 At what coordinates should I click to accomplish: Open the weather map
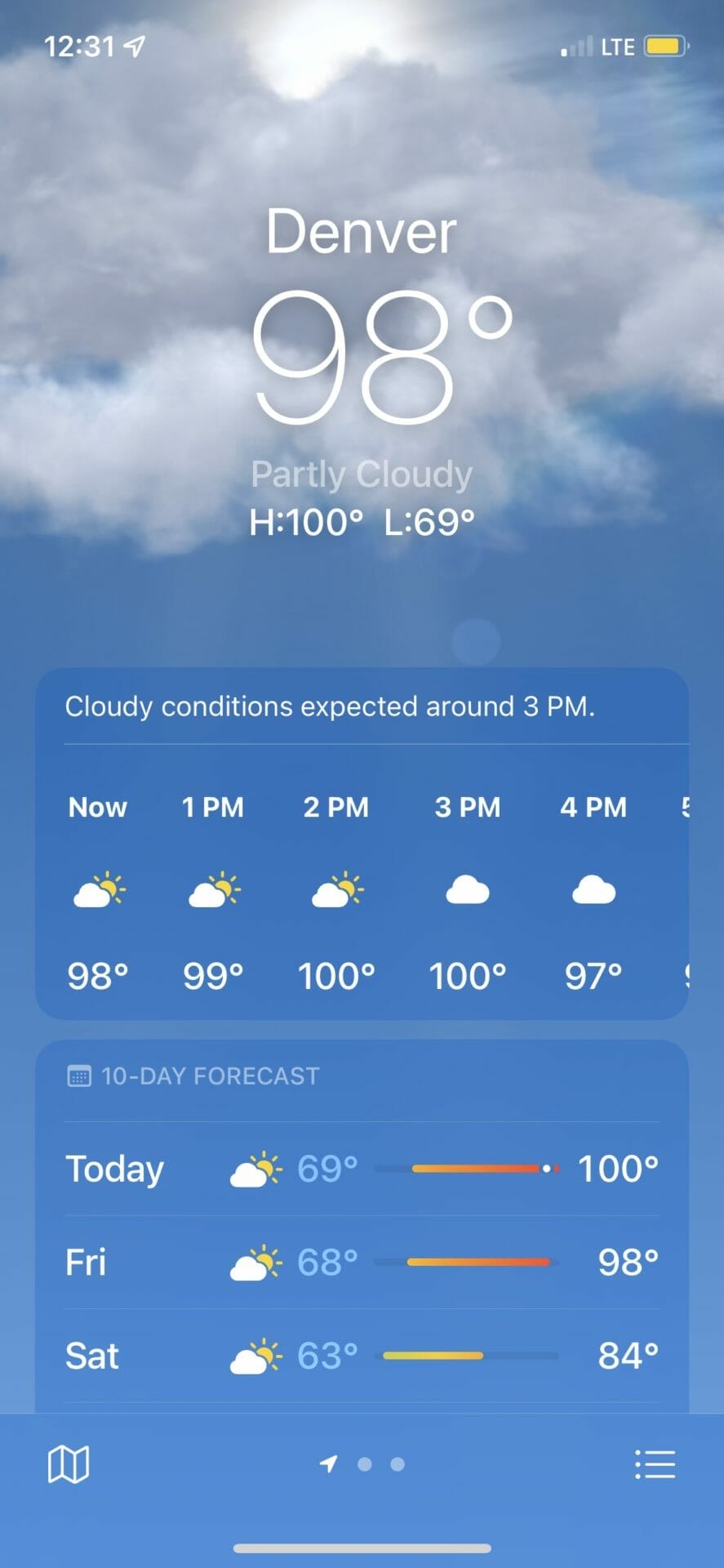click(x=69, y=1463)
